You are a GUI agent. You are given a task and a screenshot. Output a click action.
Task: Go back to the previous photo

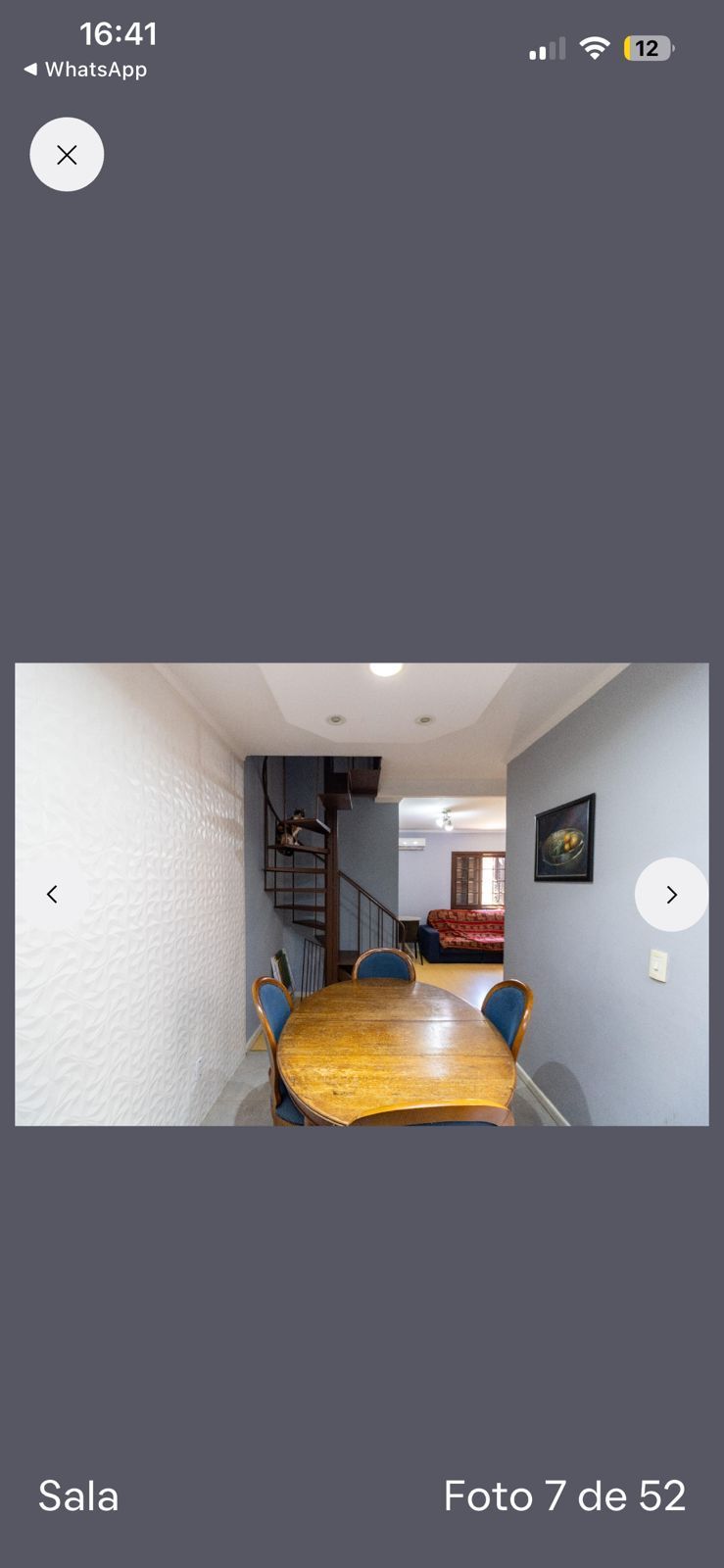(52, 894)
